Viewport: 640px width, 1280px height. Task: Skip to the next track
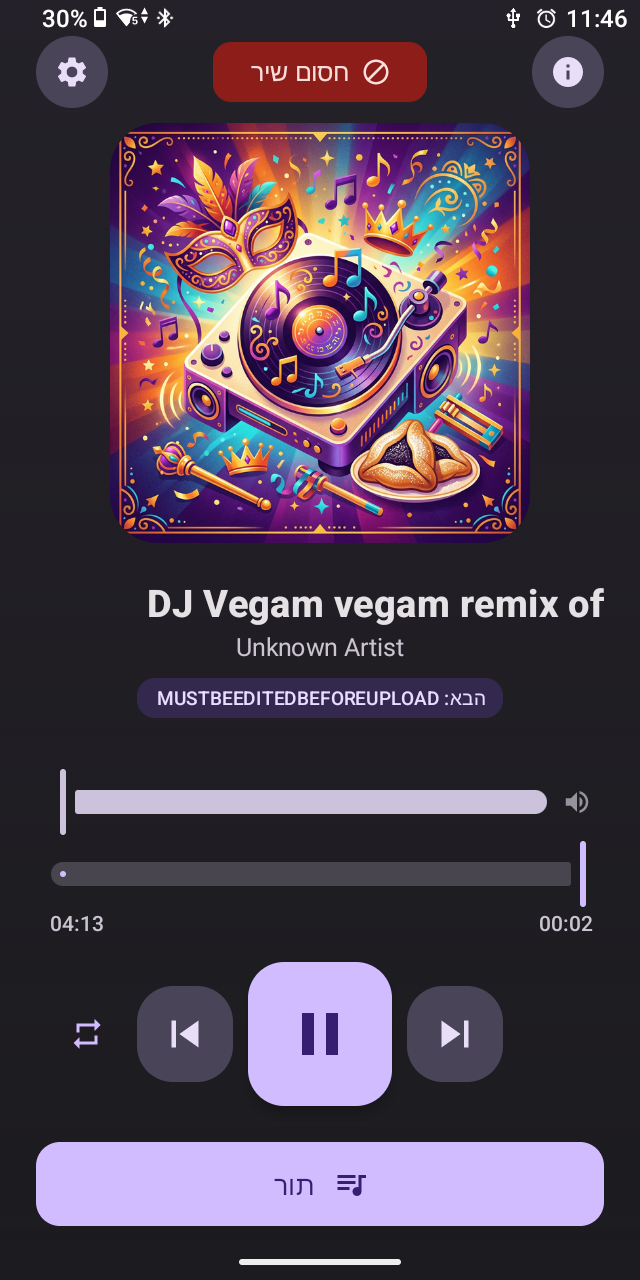tap(455, 1034)
